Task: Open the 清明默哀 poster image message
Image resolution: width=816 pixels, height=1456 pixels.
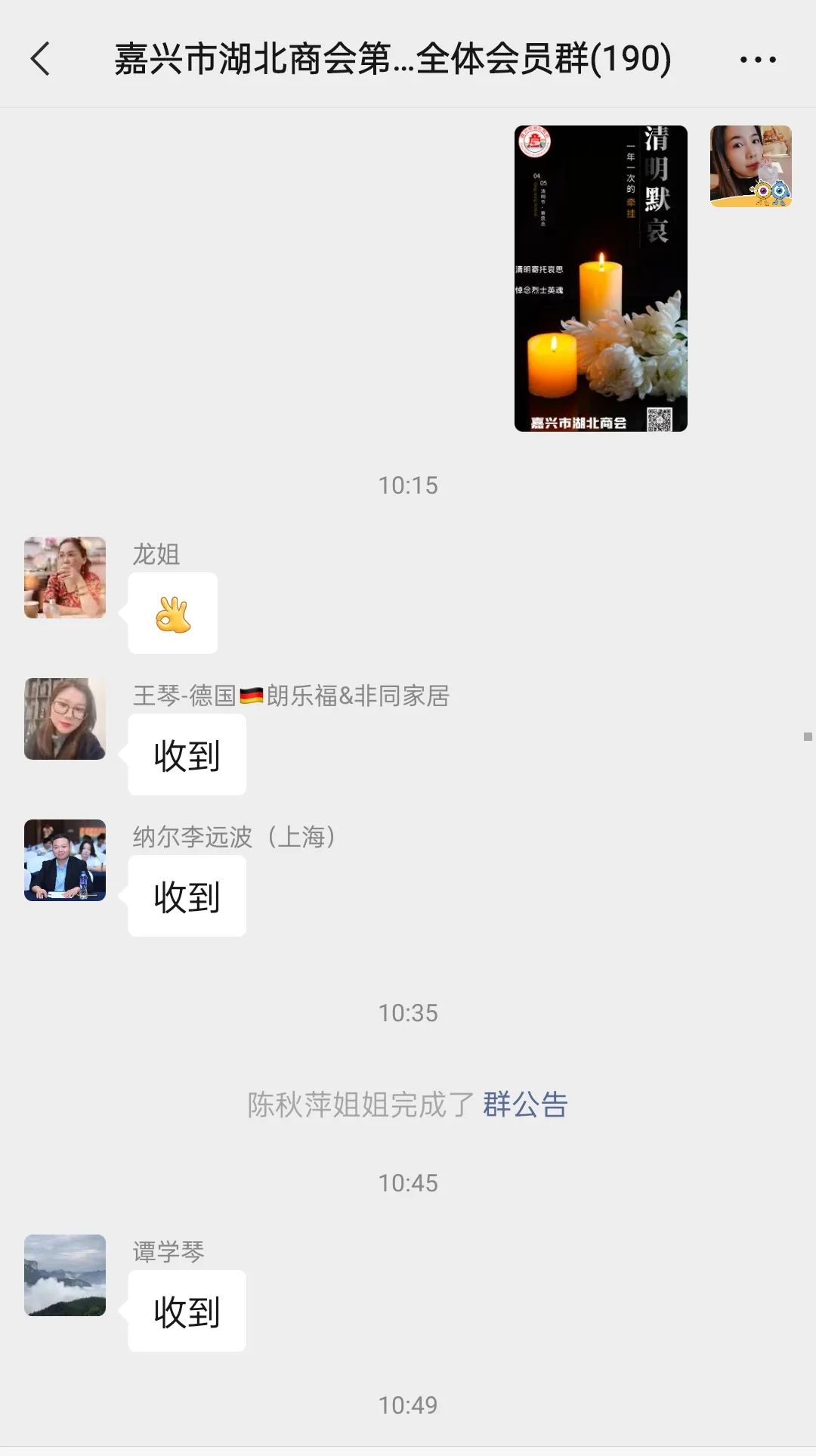Action: (601, 278)
